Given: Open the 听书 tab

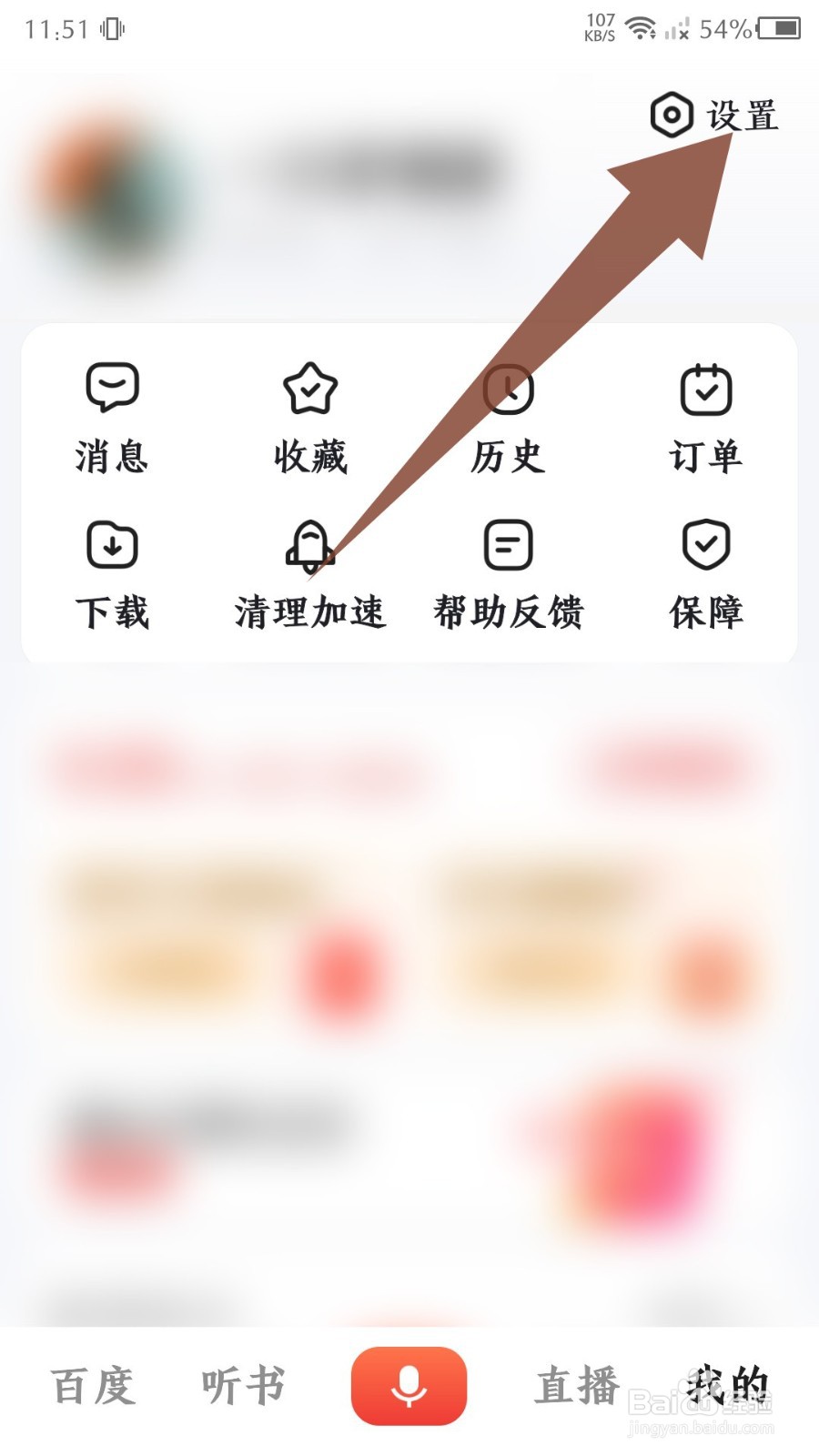Looking at the screenshot, I should coord(240,1385).
